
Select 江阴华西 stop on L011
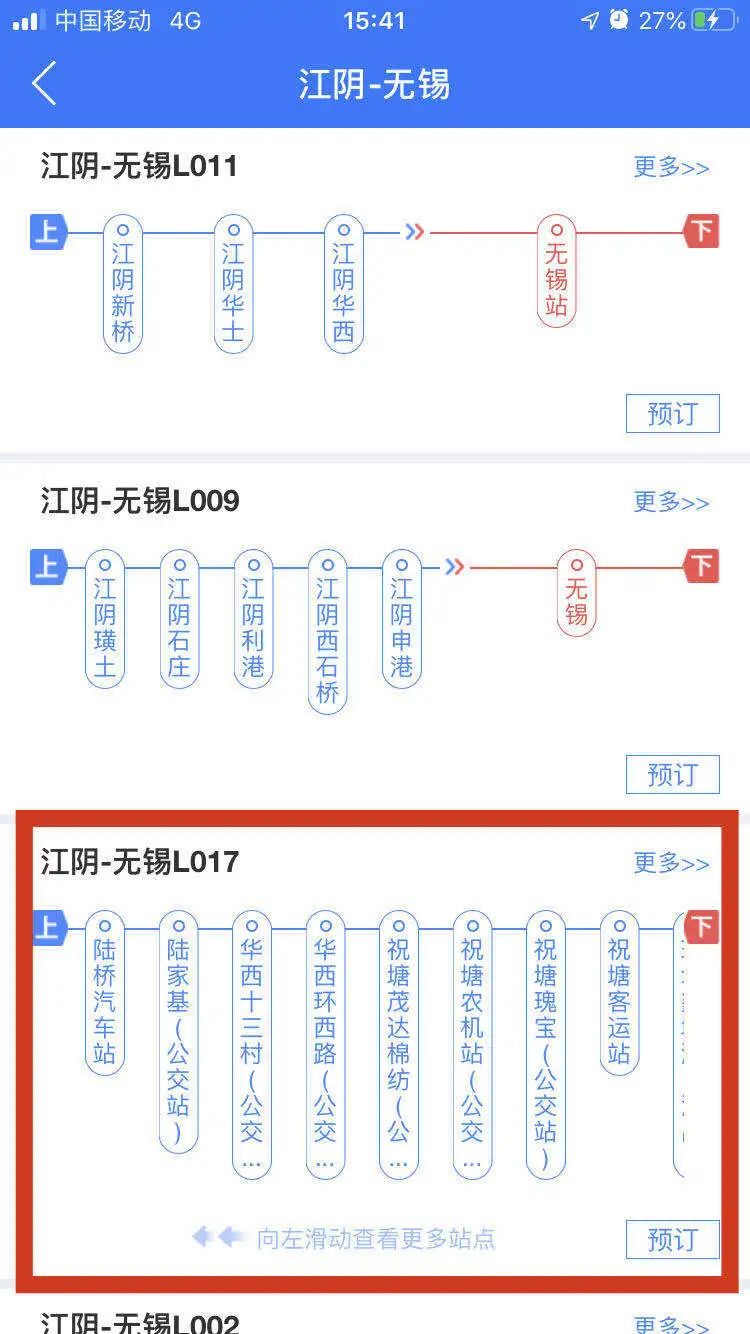343,283
